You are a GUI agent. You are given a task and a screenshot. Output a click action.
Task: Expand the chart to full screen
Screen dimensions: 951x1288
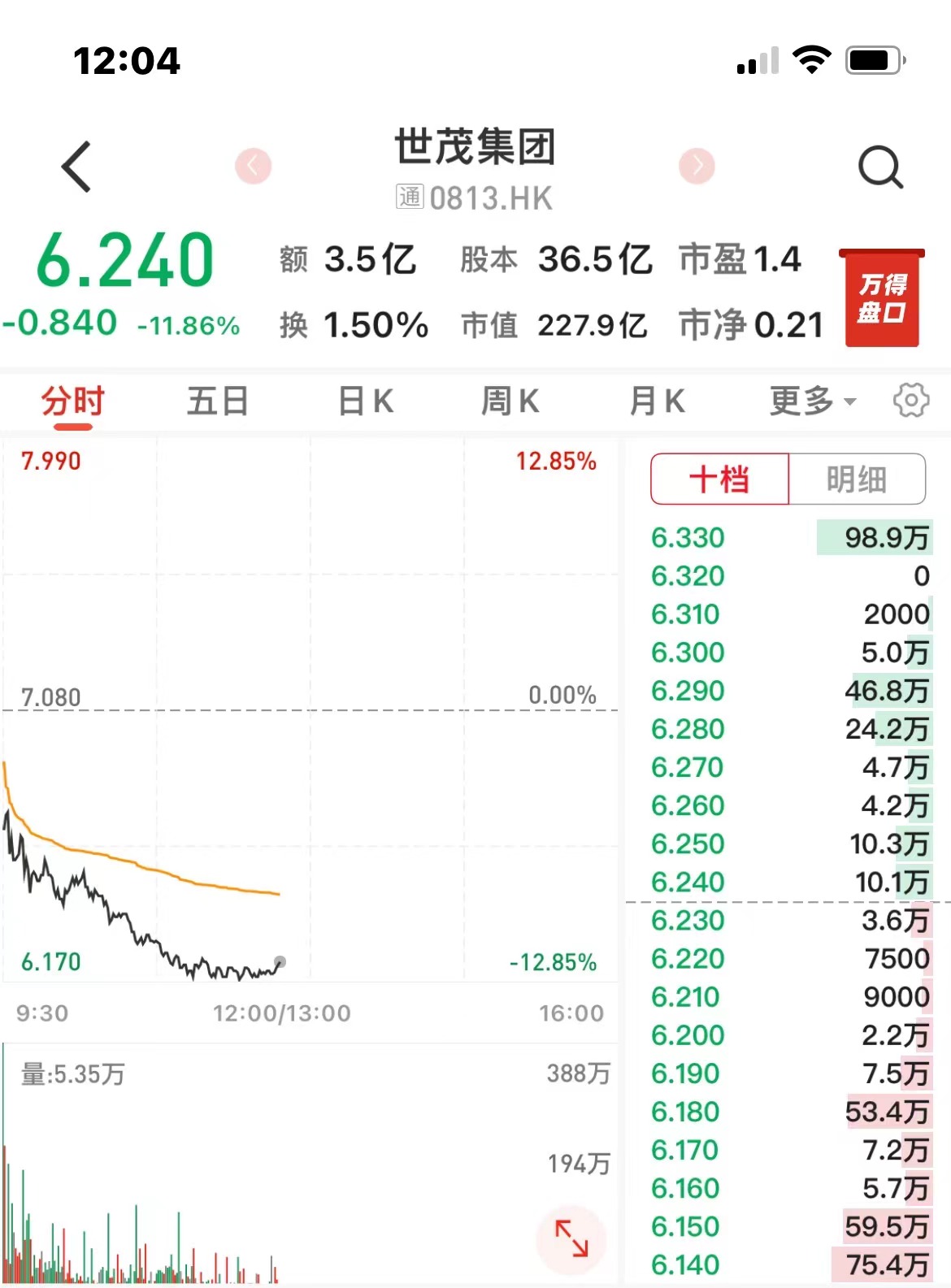(571, 1238)
